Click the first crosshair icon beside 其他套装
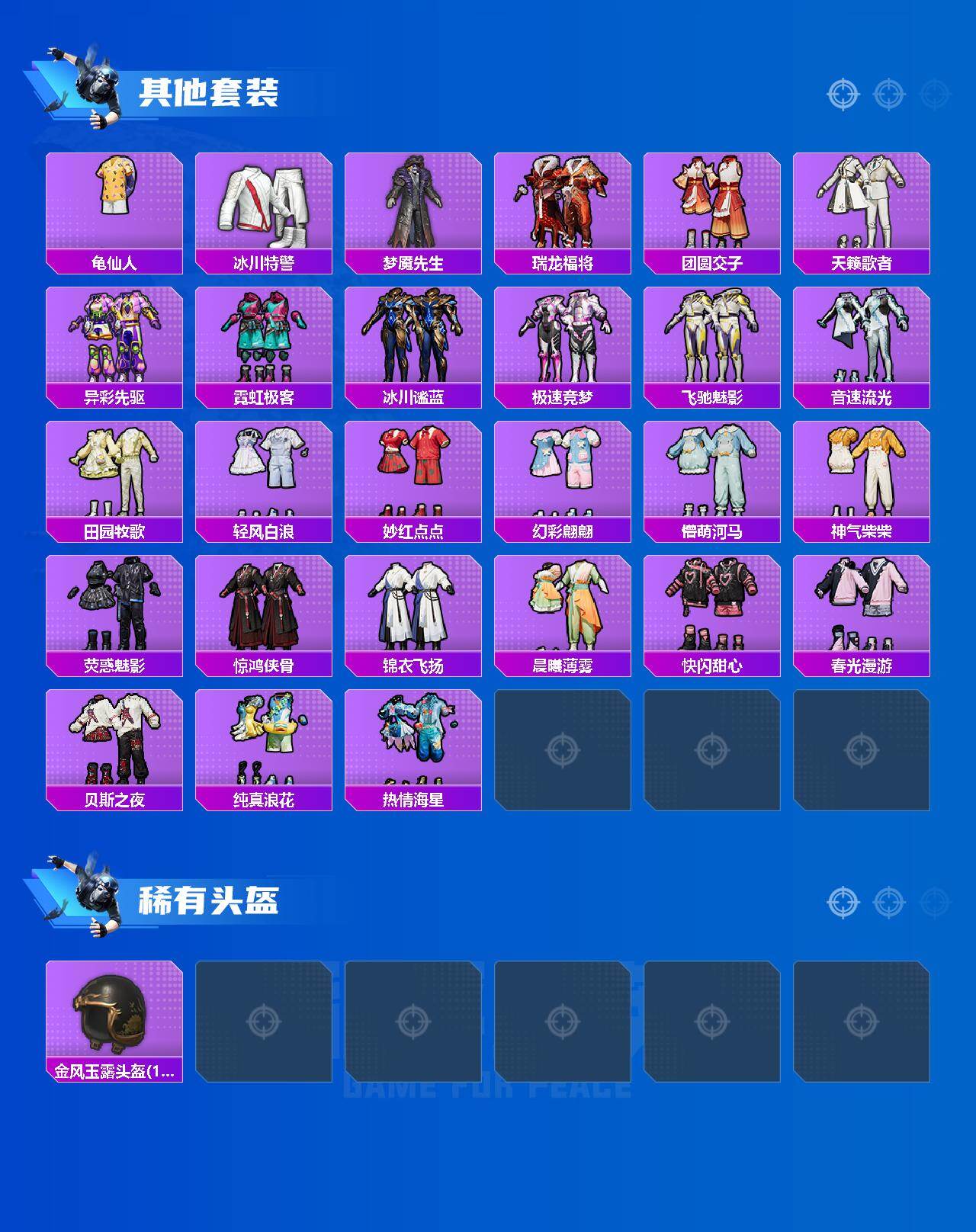The width and height of the screenshot is (976, 1232). point(842,95)
